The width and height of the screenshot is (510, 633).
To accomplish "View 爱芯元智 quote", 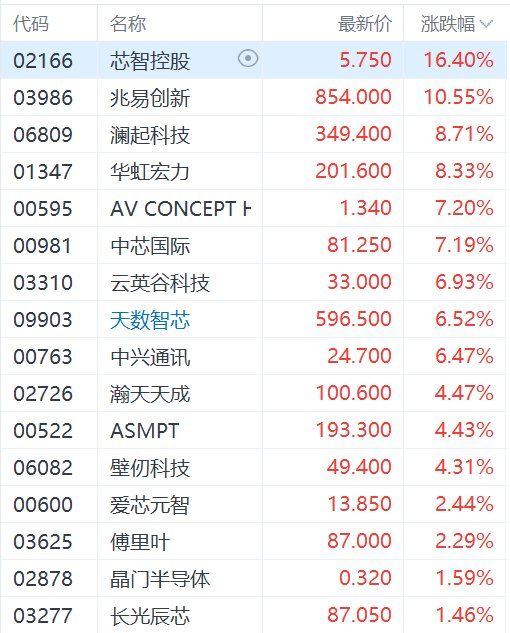I will [254, 504].
